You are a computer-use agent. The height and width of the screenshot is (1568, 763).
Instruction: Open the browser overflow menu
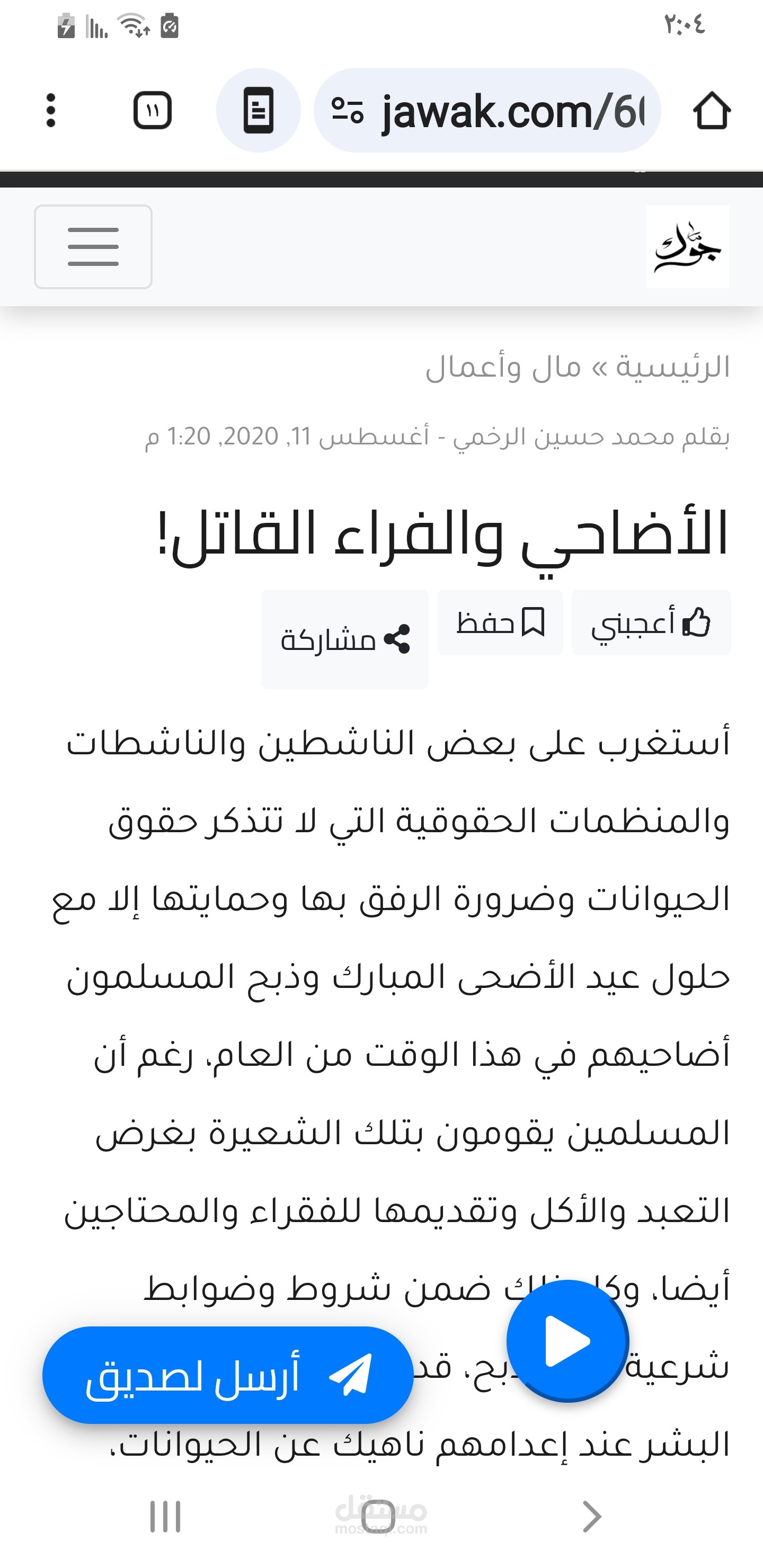[51, 110]
